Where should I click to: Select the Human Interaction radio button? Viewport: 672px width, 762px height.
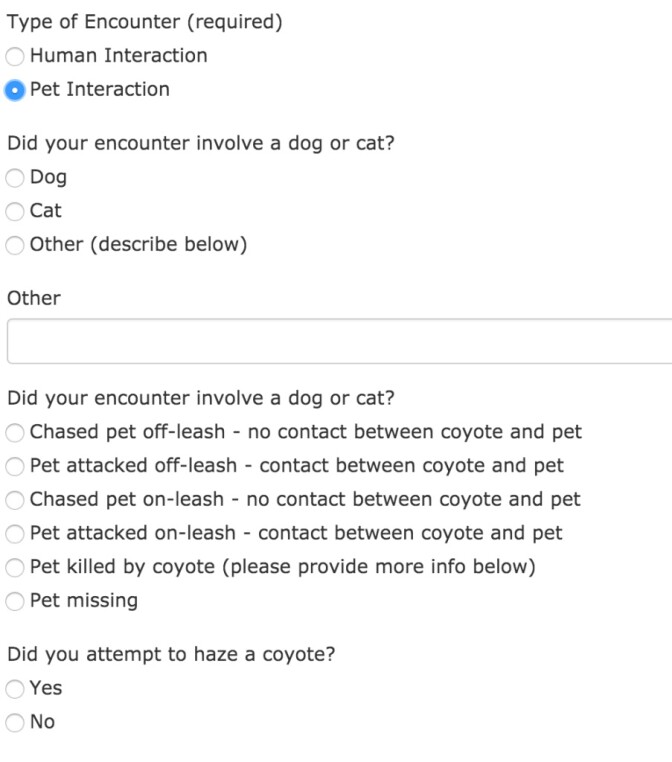coord(15,56)
